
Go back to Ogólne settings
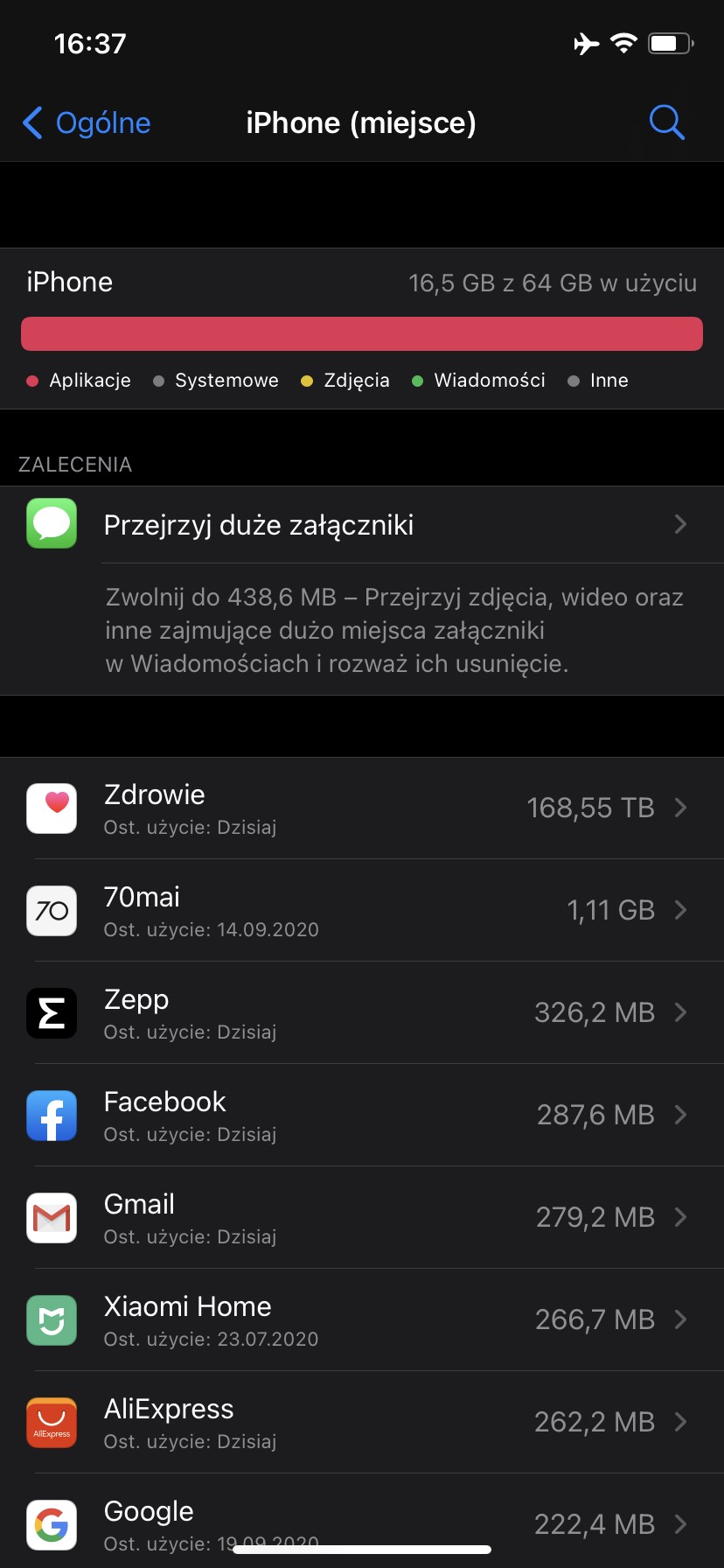(x=86, y=122)
